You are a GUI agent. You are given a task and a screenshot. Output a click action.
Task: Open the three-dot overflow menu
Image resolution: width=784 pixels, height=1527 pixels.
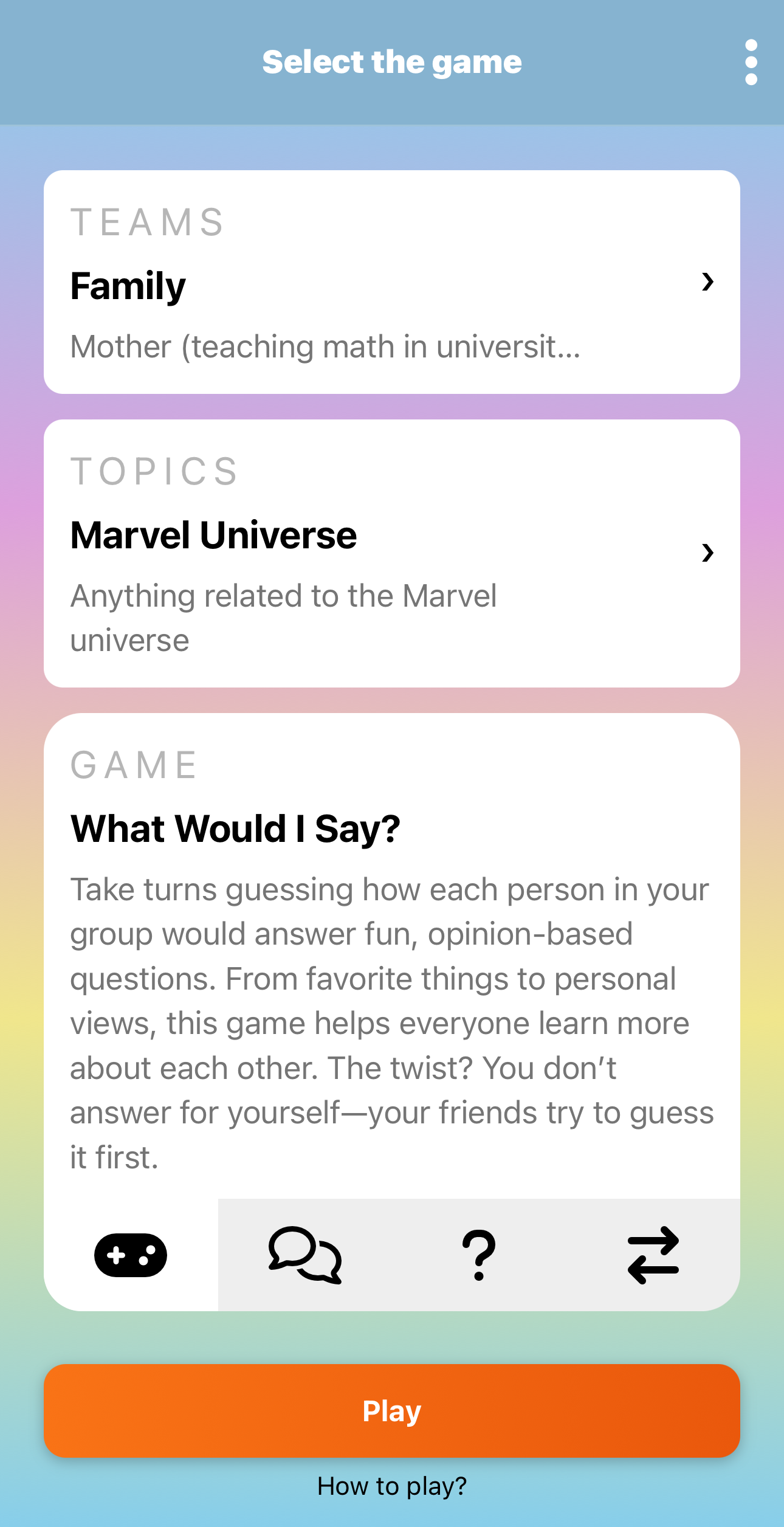(x=751, y=63)
